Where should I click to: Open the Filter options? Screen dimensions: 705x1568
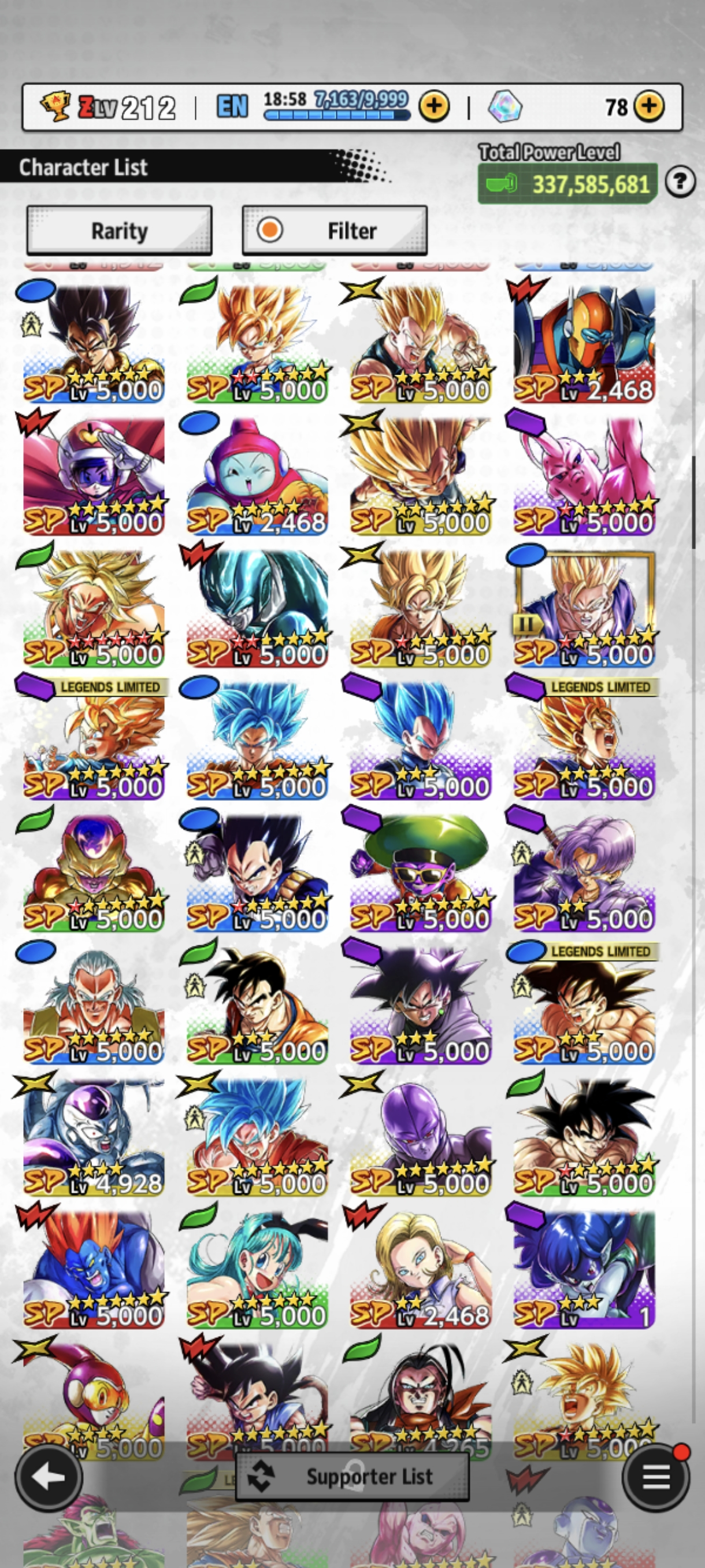pos(335,231)
